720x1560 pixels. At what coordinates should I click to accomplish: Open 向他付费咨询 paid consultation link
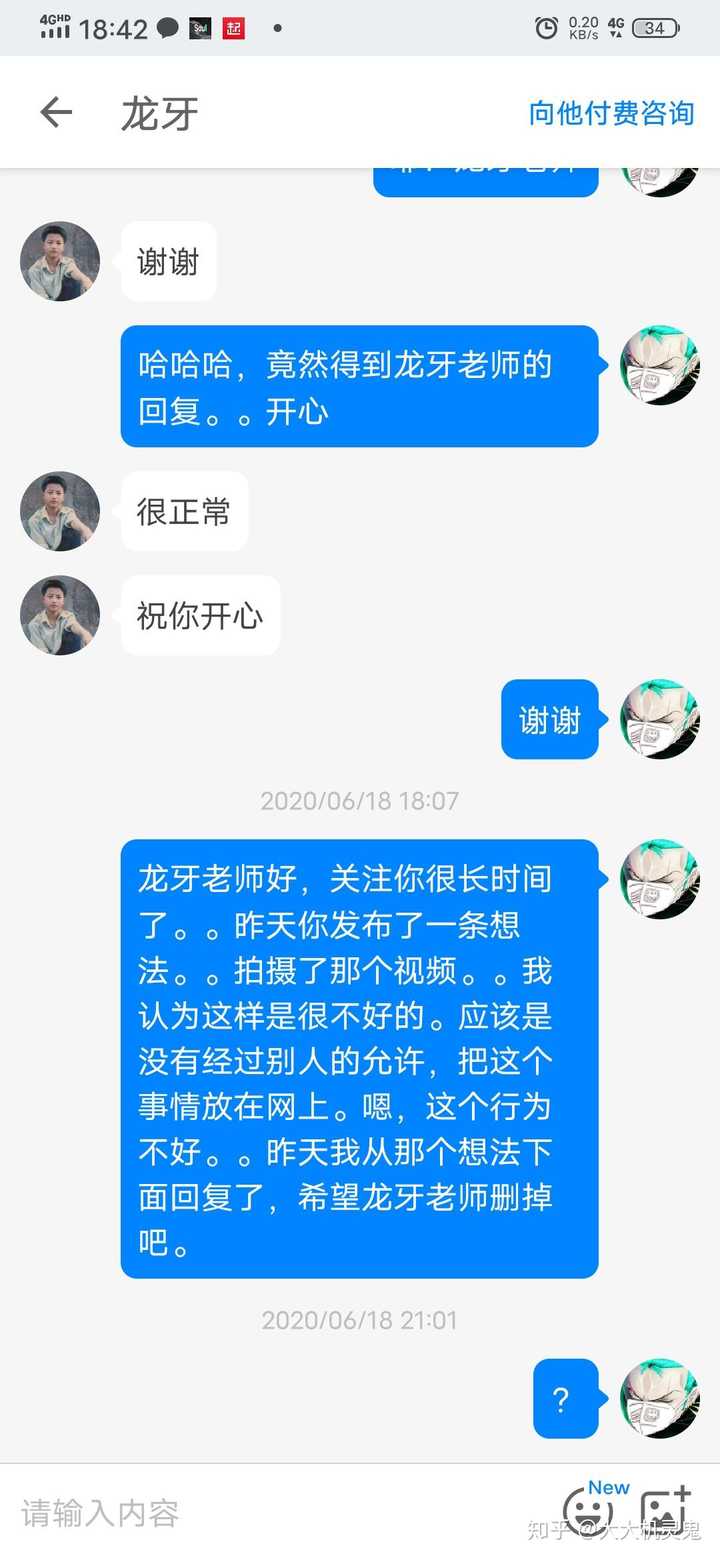(611, 113)
